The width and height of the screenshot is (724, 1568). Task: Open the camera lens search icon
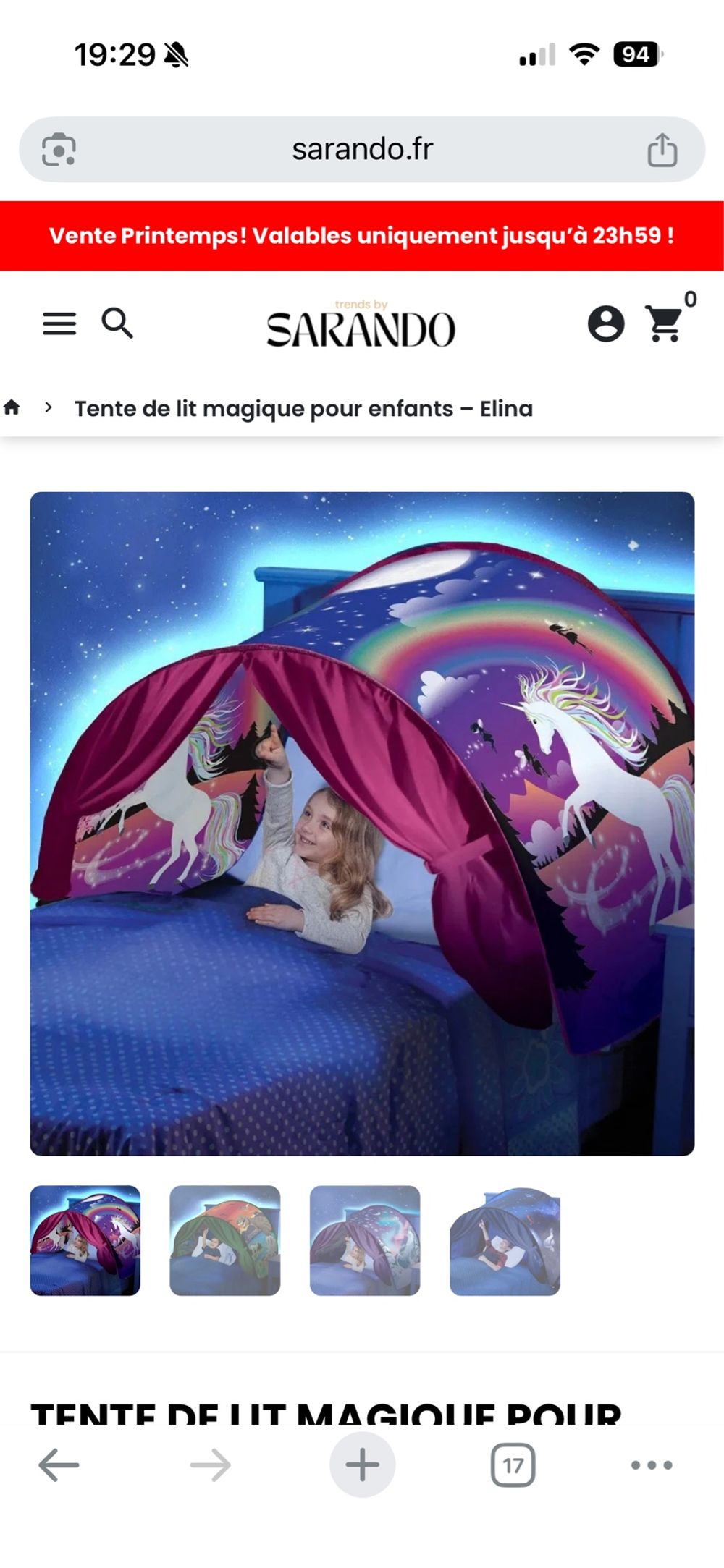tap(59, 150)
